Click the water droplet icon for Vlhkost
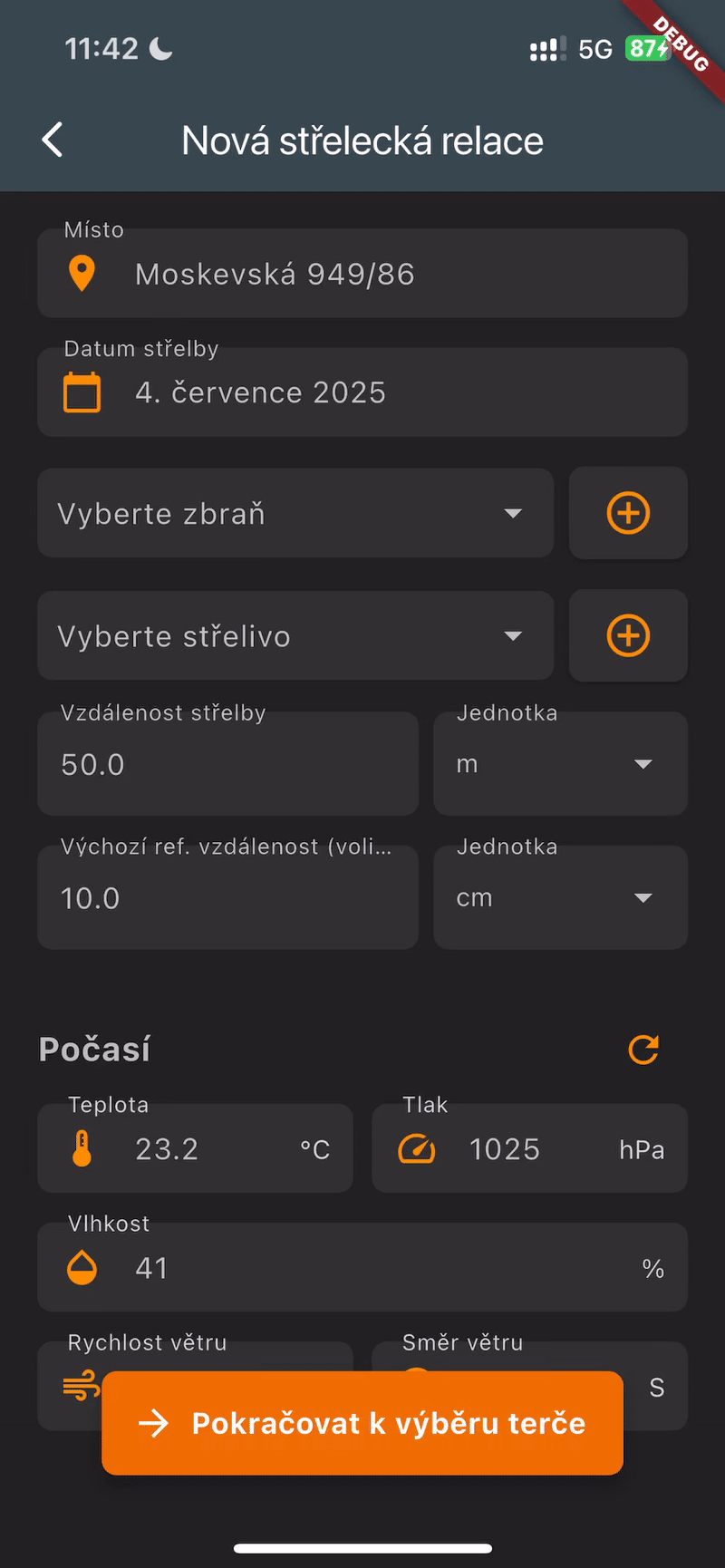 click(x=82, y=1267)
